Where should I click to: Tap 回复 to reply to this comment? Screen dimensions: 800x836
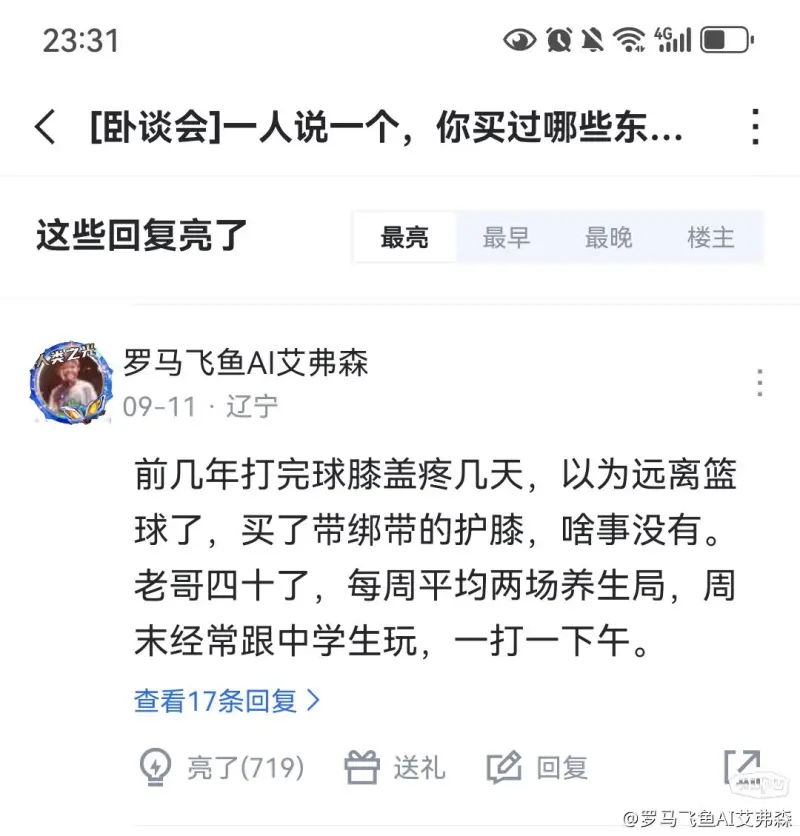(x=537, y=767)
